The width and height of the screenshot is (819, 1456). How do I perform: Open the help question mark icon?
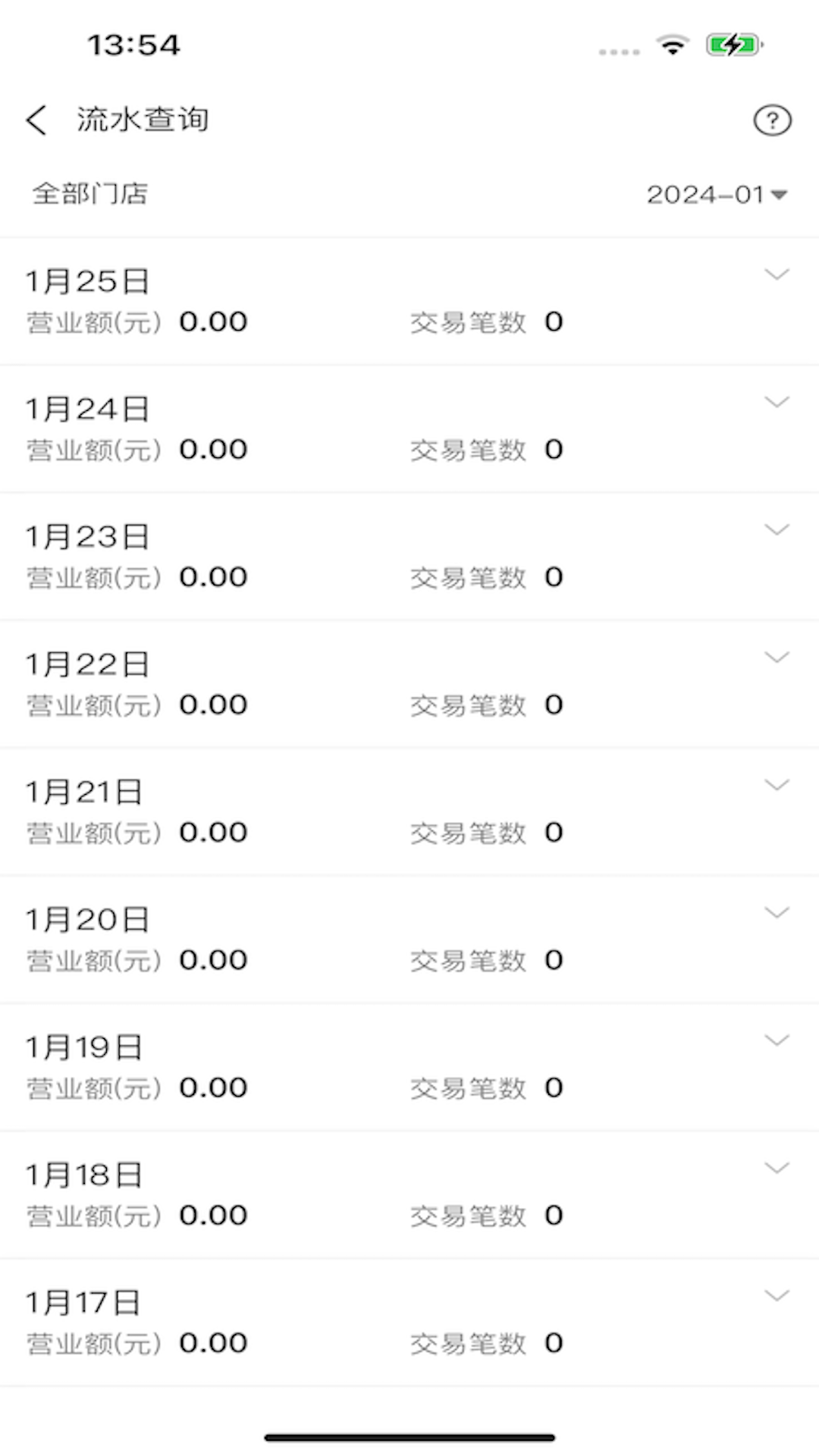(772, 120)
